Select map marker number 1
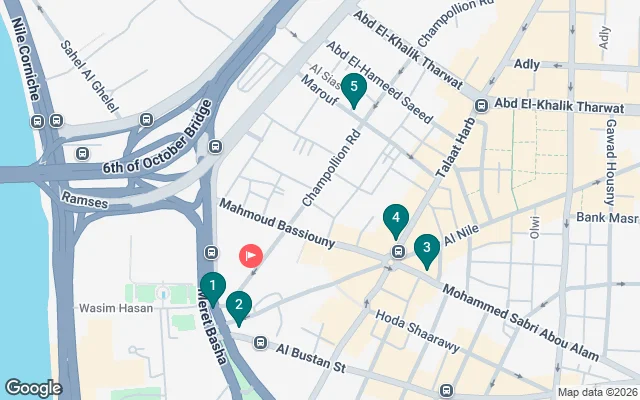Viewport: 640px width, 400px height. [211, 288]
